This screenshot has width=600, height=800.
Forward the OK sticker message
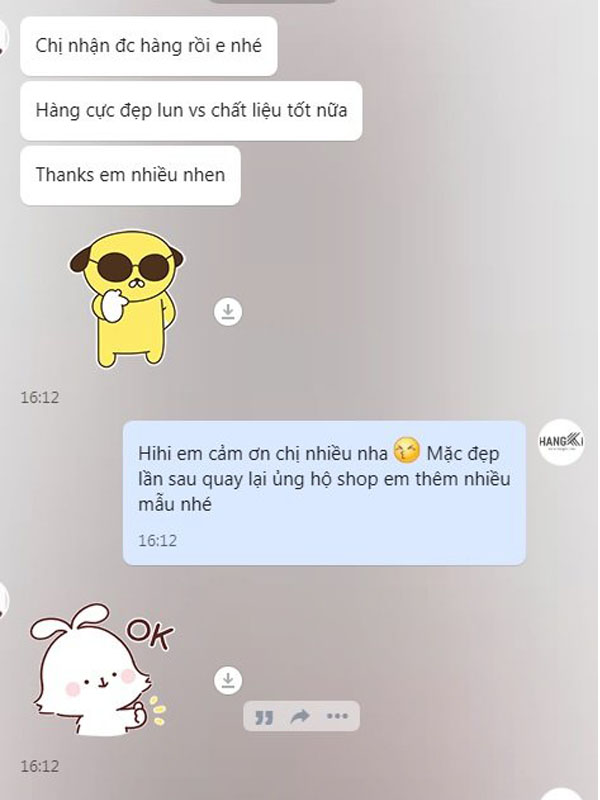(300, 716)
